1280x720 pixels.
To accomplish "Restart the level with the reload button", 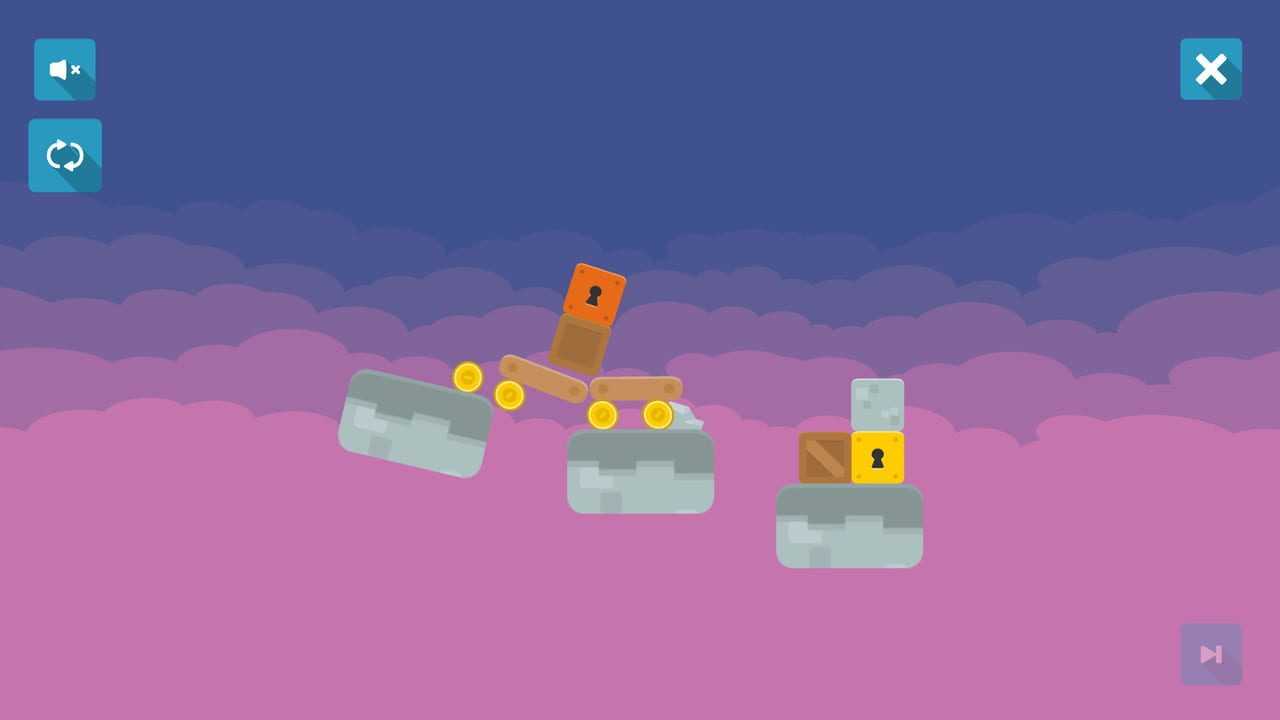I will pyautogui.click(x=65, y=156).
